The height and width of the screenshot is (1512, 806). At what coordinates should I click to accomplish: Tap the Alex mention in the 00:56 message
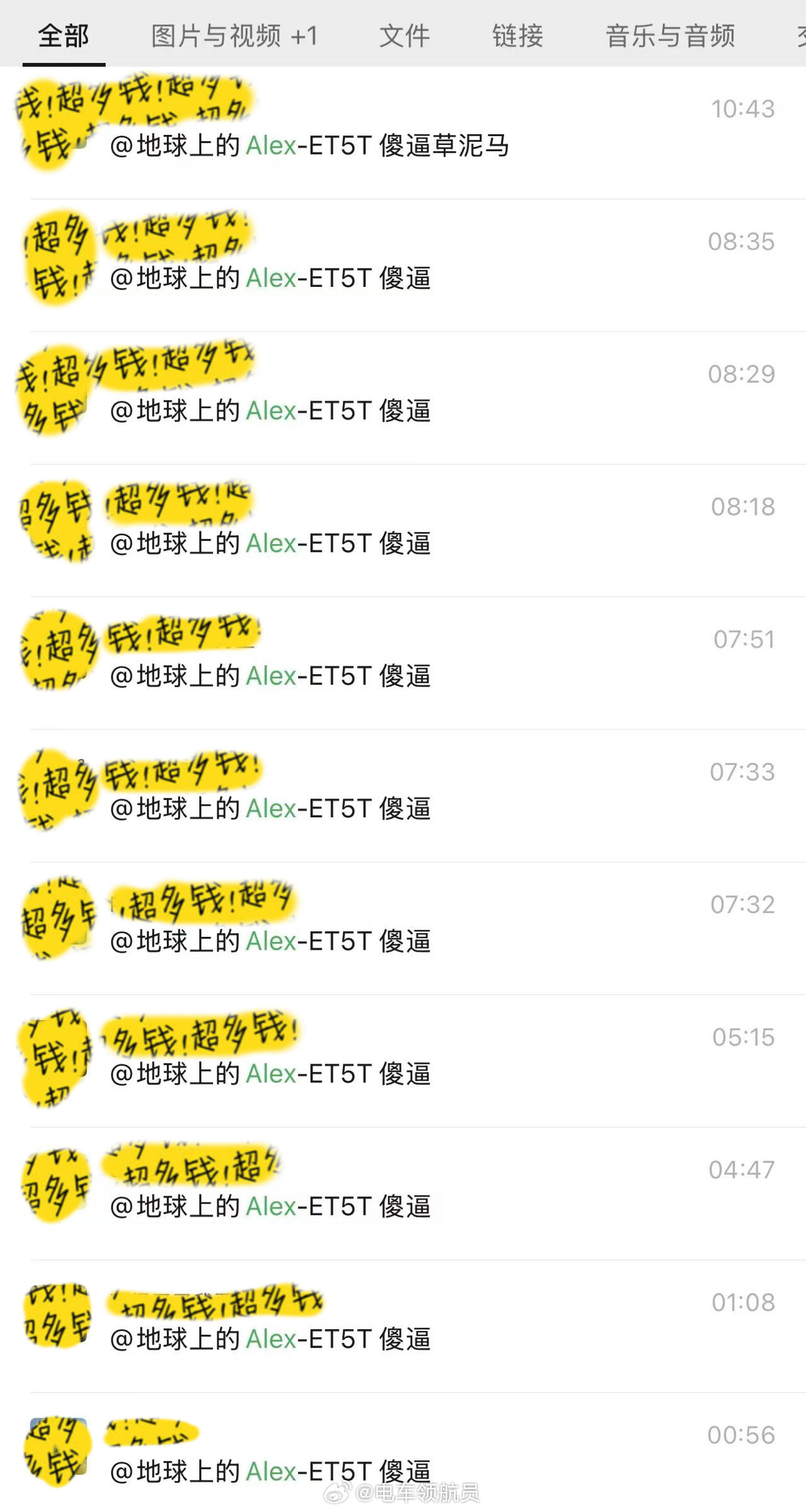click(x=271, y=1472)
